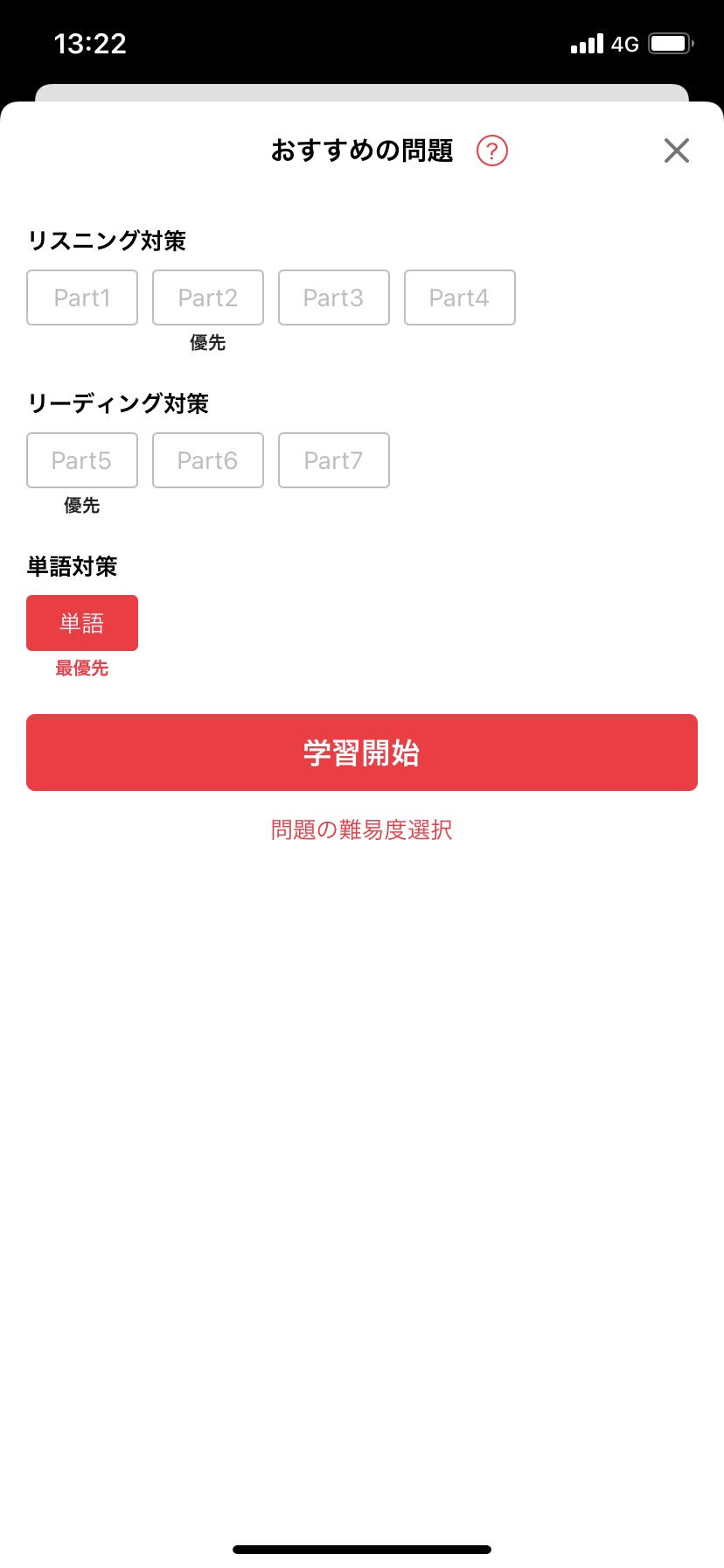Choose the Part2 listening option
The height and width of the screenshot is (1568, 724).
[208, 297]
